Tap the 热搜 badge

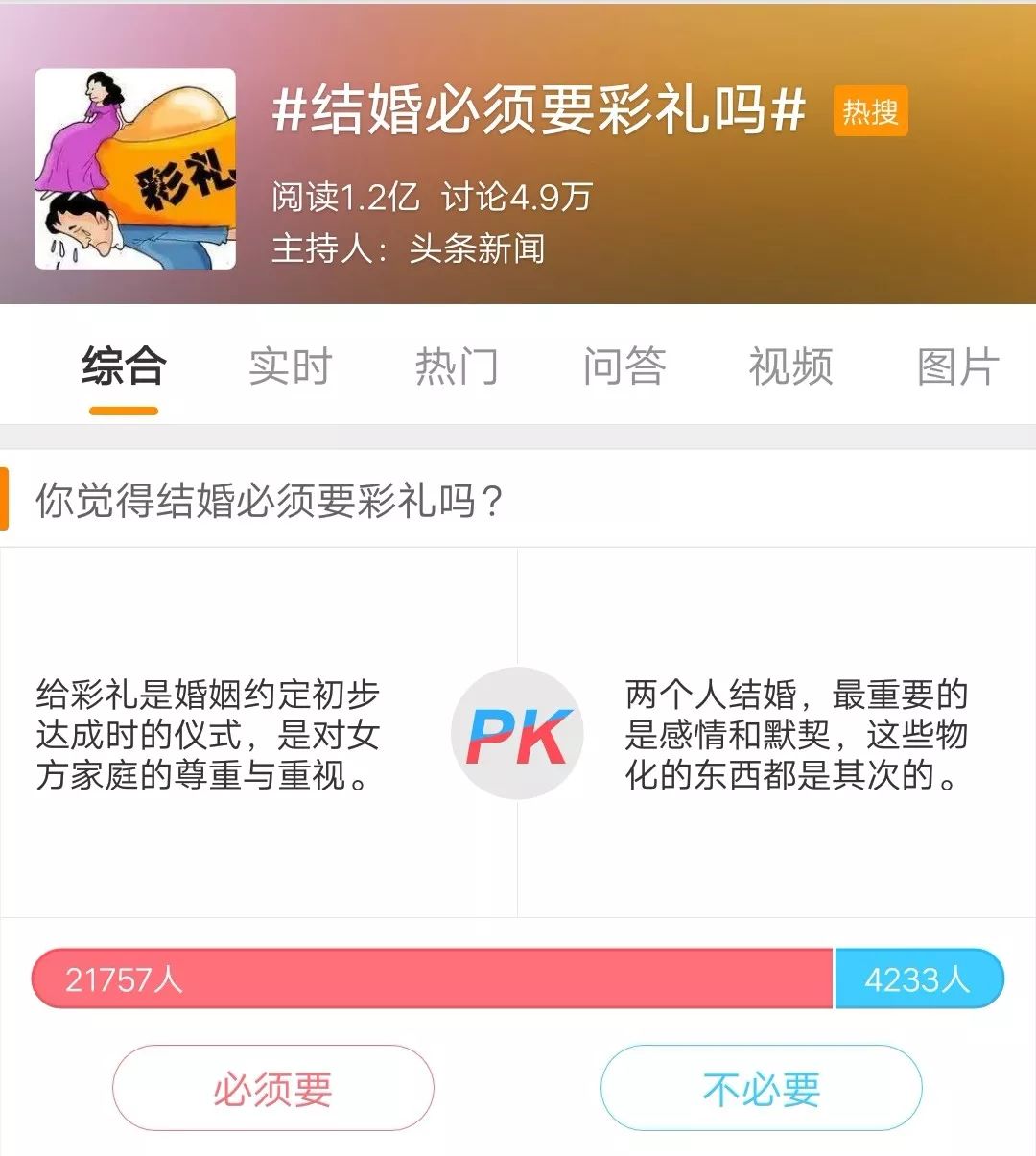[869, 111]
